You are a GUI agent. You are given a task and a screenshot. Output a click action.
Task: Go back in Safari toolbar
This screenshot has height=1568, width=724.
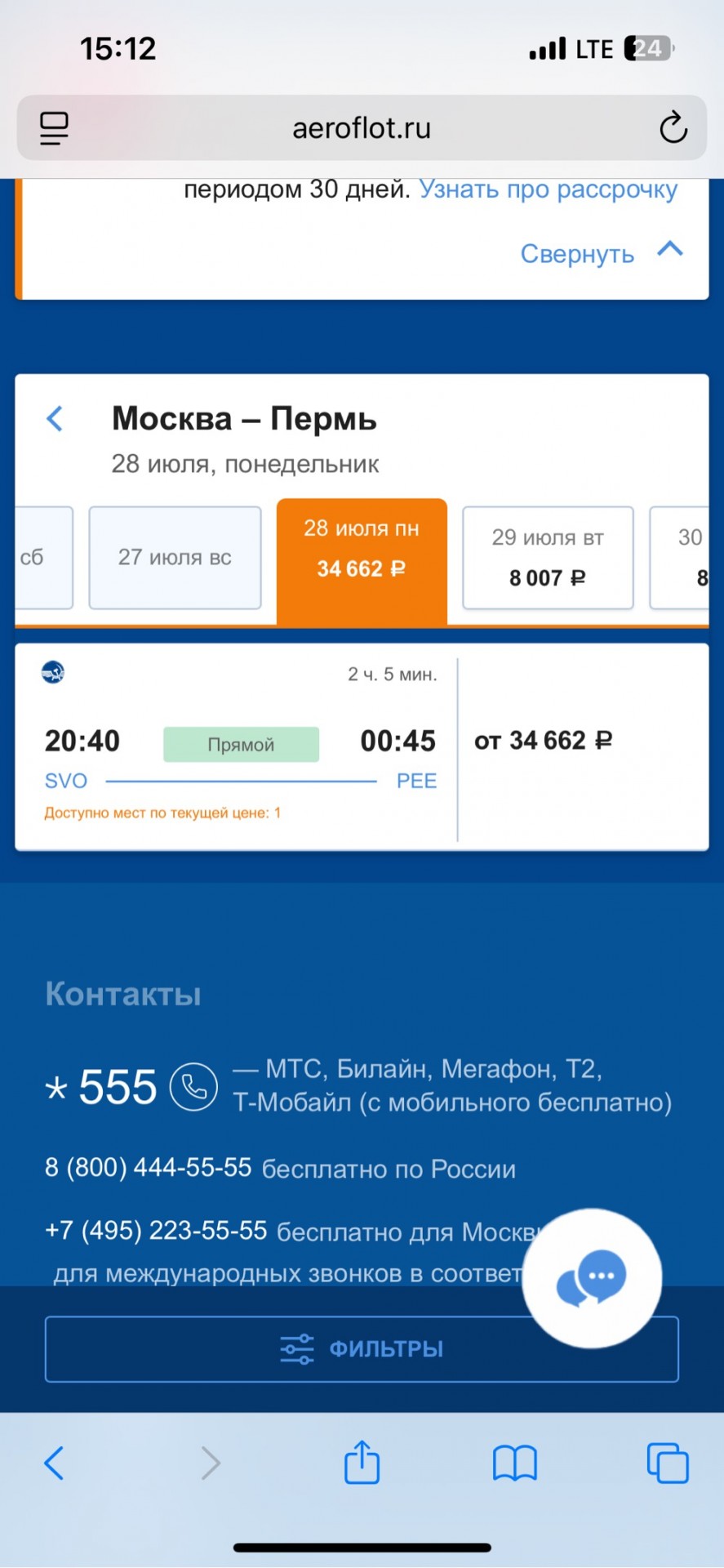[x=54, y=1463]
